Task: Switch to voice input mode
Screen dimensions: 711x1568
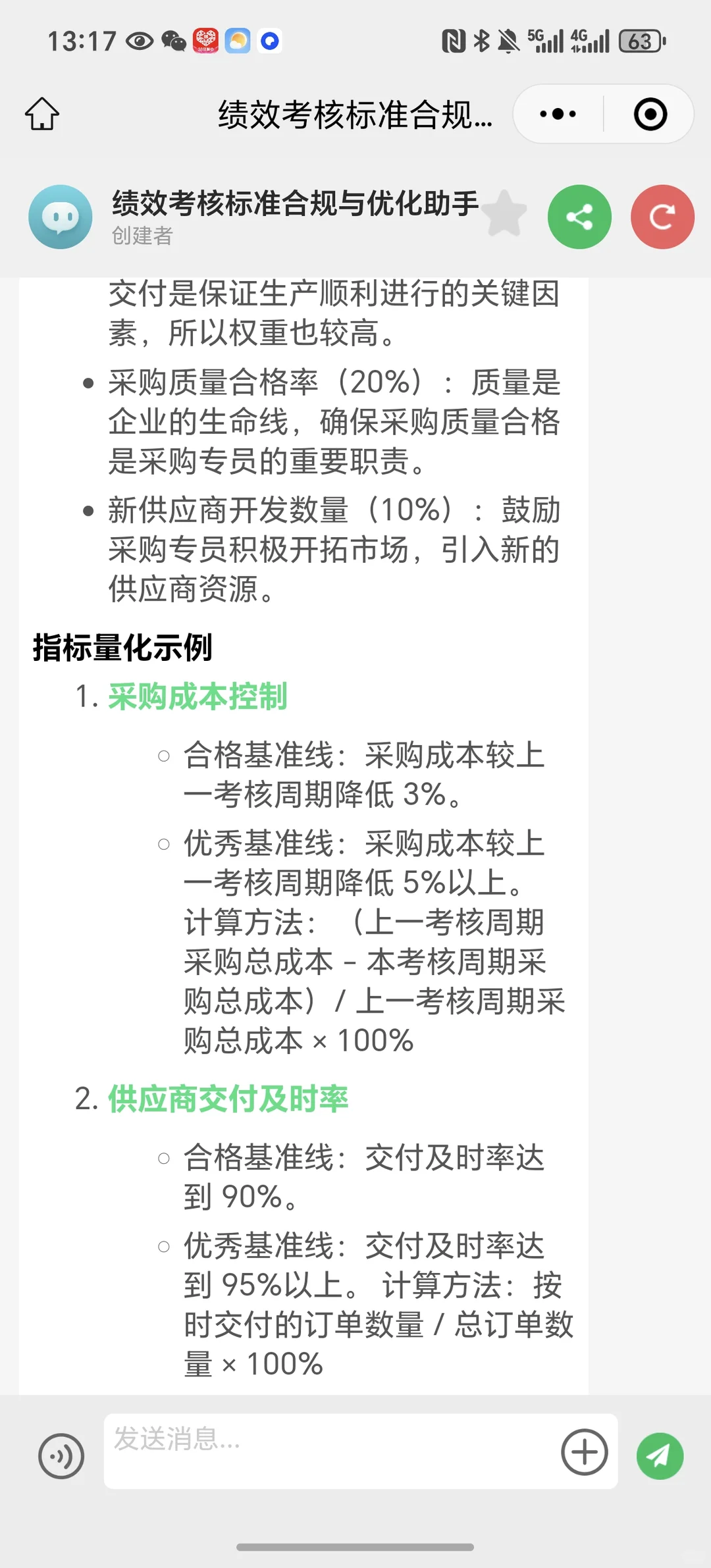Action: point(61,1455)
